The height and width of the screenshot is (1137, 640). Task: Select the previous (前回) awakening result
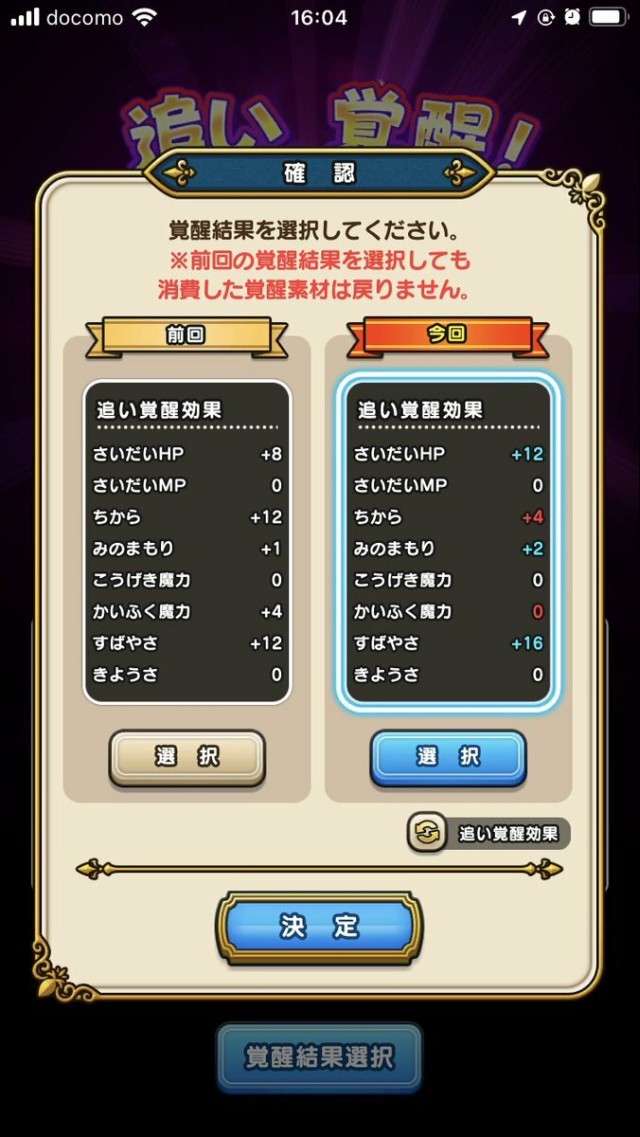tap(187, 757)
